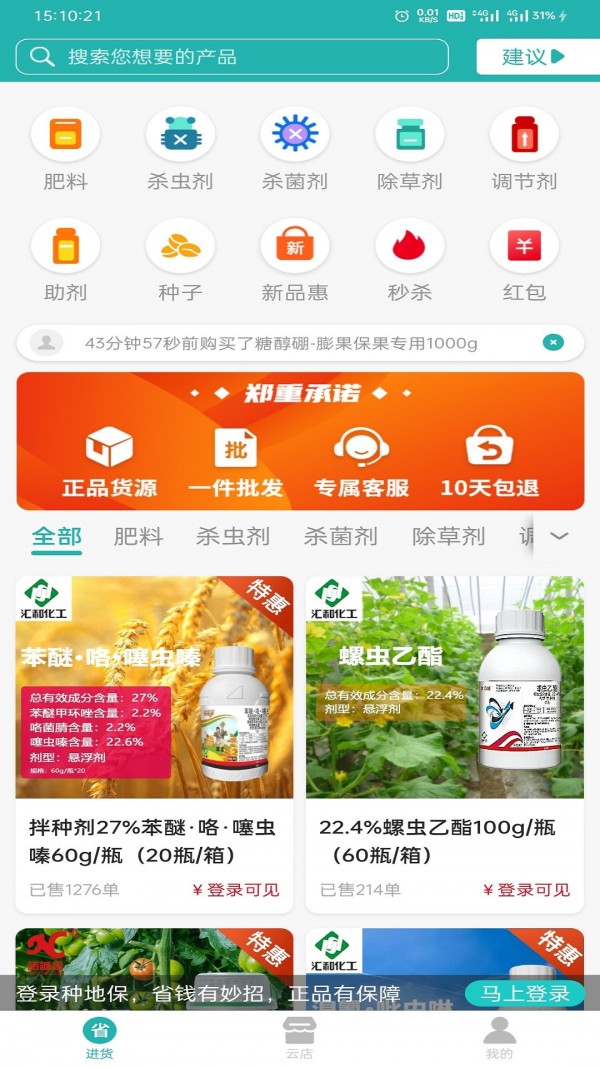Open the 秒杀 flash sale
600x1067 pixels.
click(409, 247)
